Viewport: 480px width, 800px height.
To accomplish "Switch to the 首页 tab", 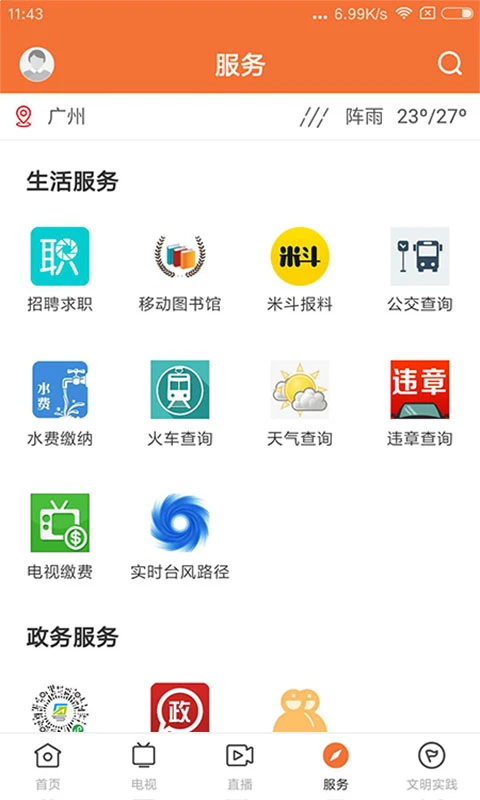I will click(x=48, y=766).
